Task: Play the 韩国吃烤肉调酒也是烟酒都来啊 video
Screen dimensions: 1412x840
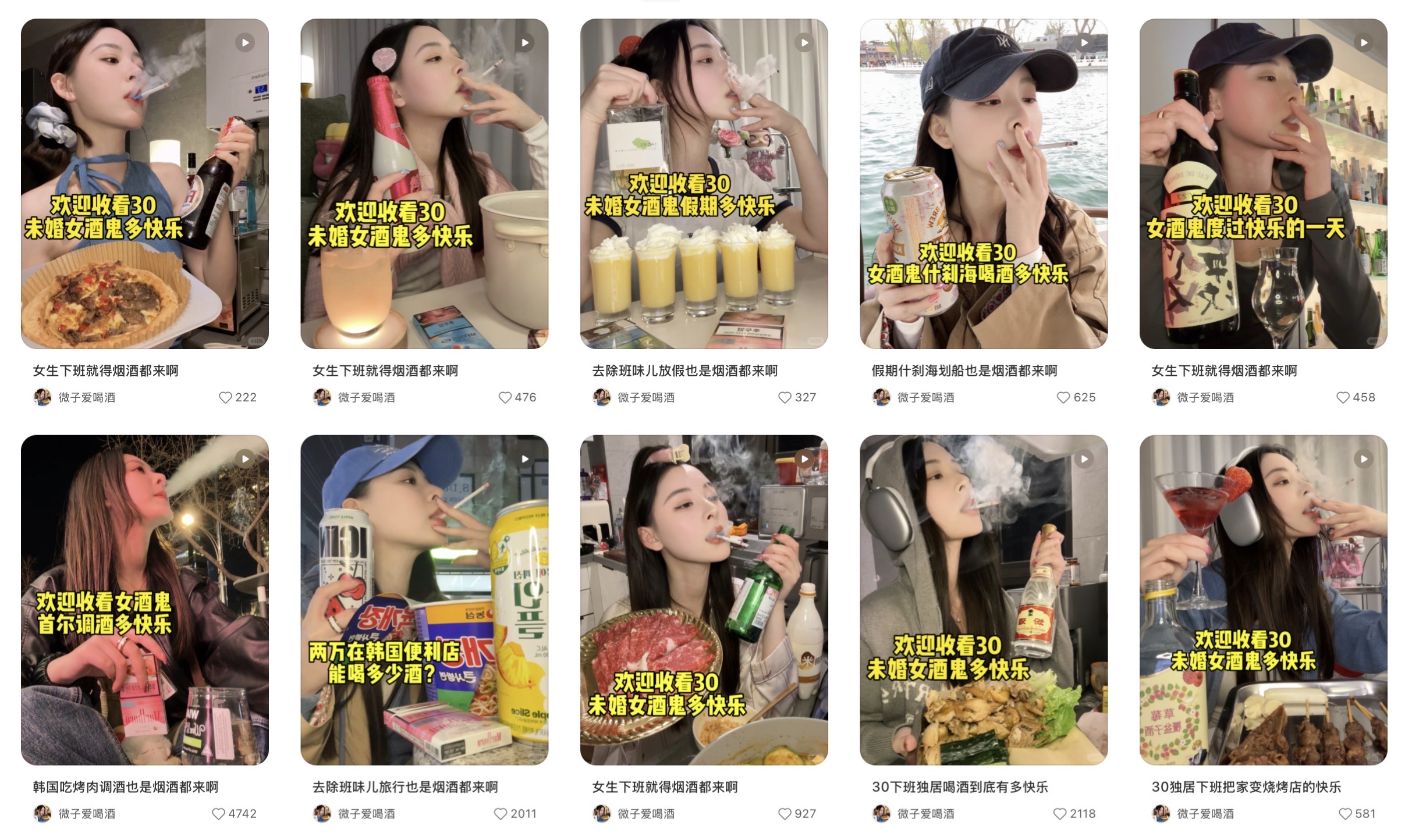Action: tap(145, 600)
